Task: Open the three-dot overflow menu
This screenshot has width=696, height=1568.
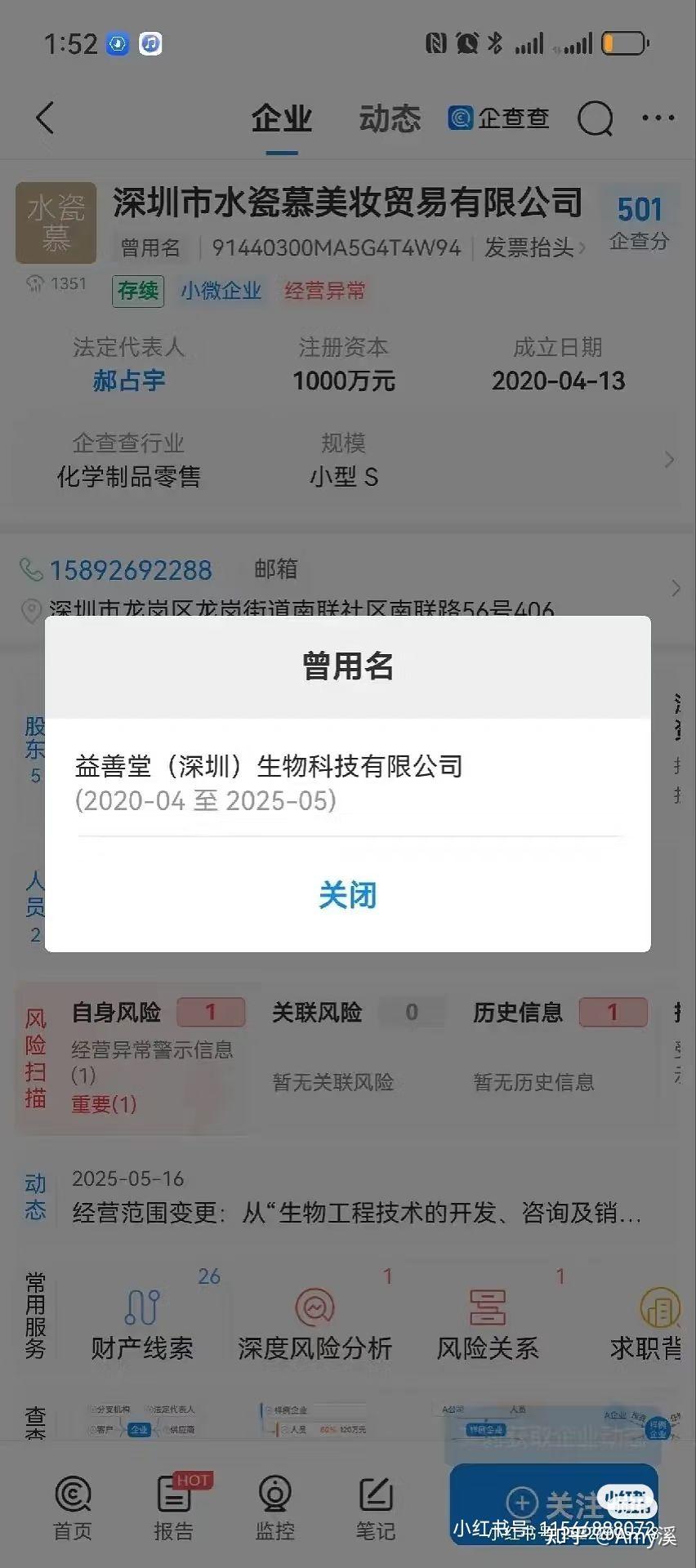Action: [658, 118]
